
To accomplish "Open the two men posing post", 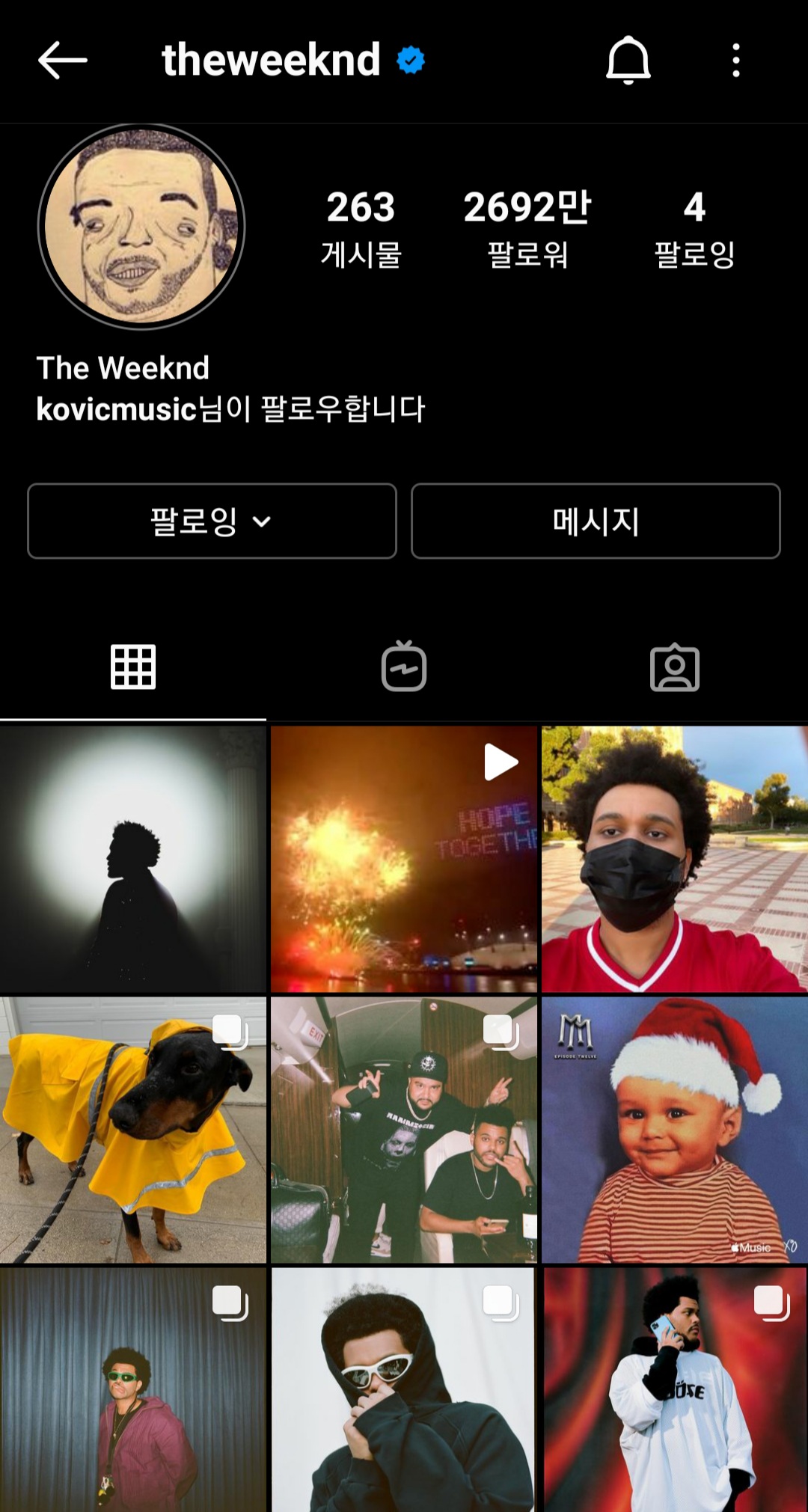I will (404, 1130).
